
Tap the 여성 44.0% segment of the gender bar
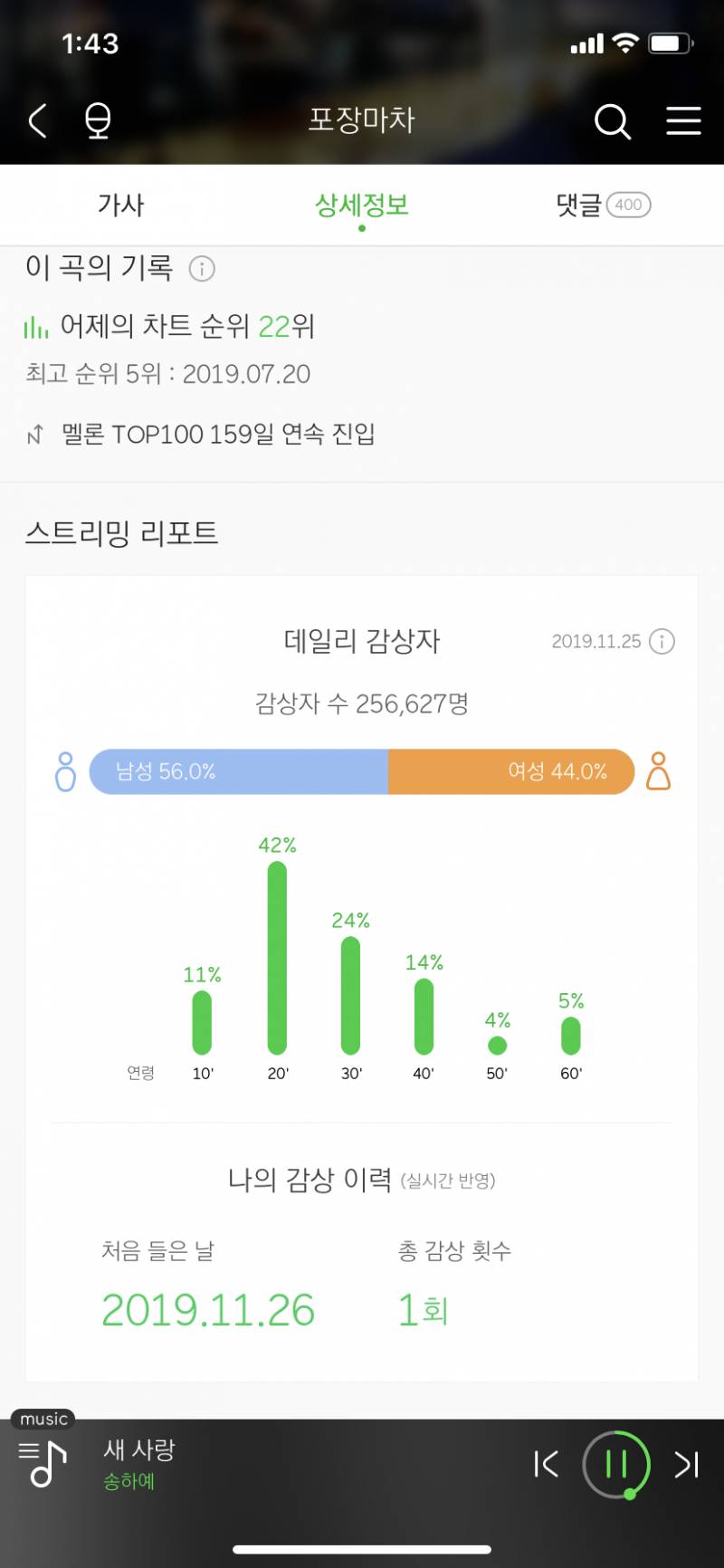(511, 772)
